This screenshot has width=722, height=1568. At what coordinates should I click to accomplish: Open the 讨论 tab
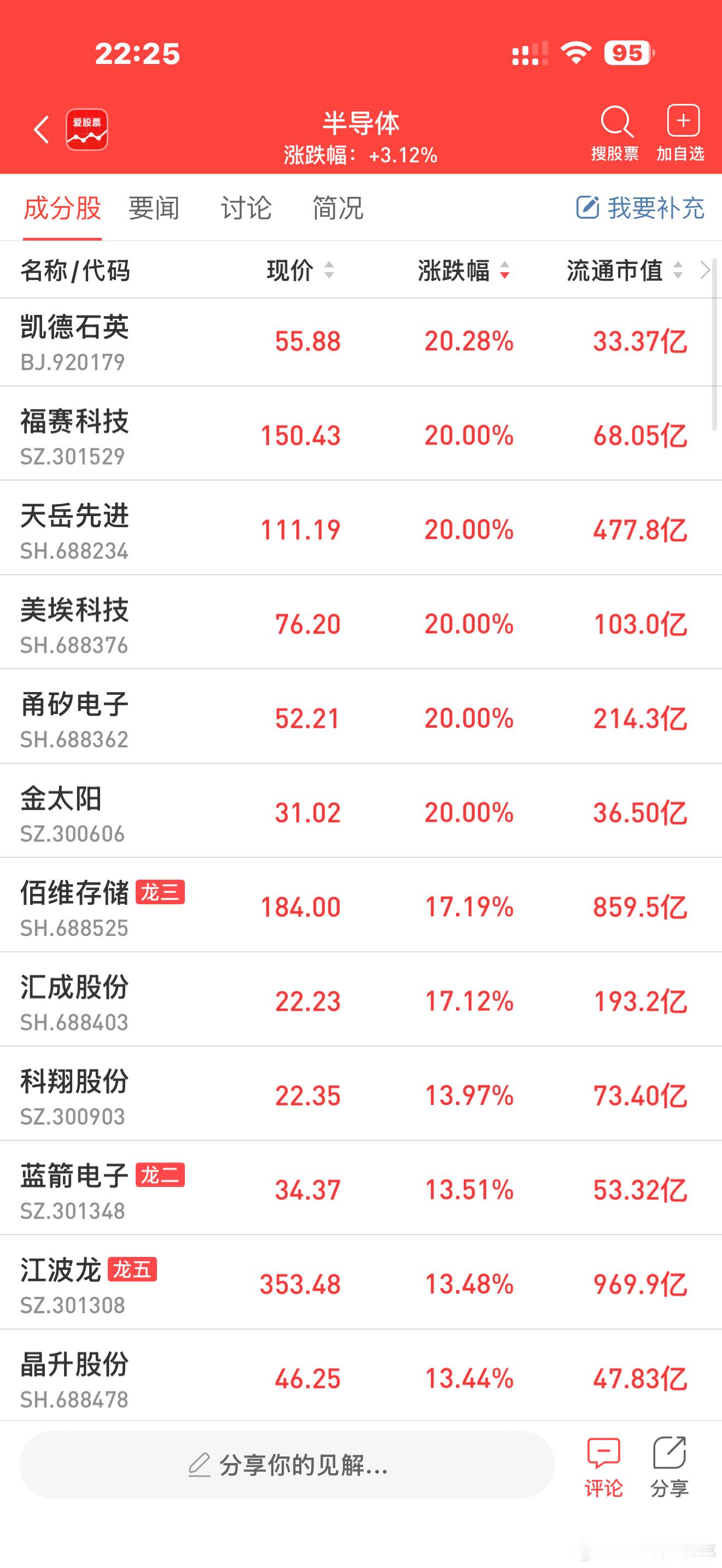[x=247, y=208]
